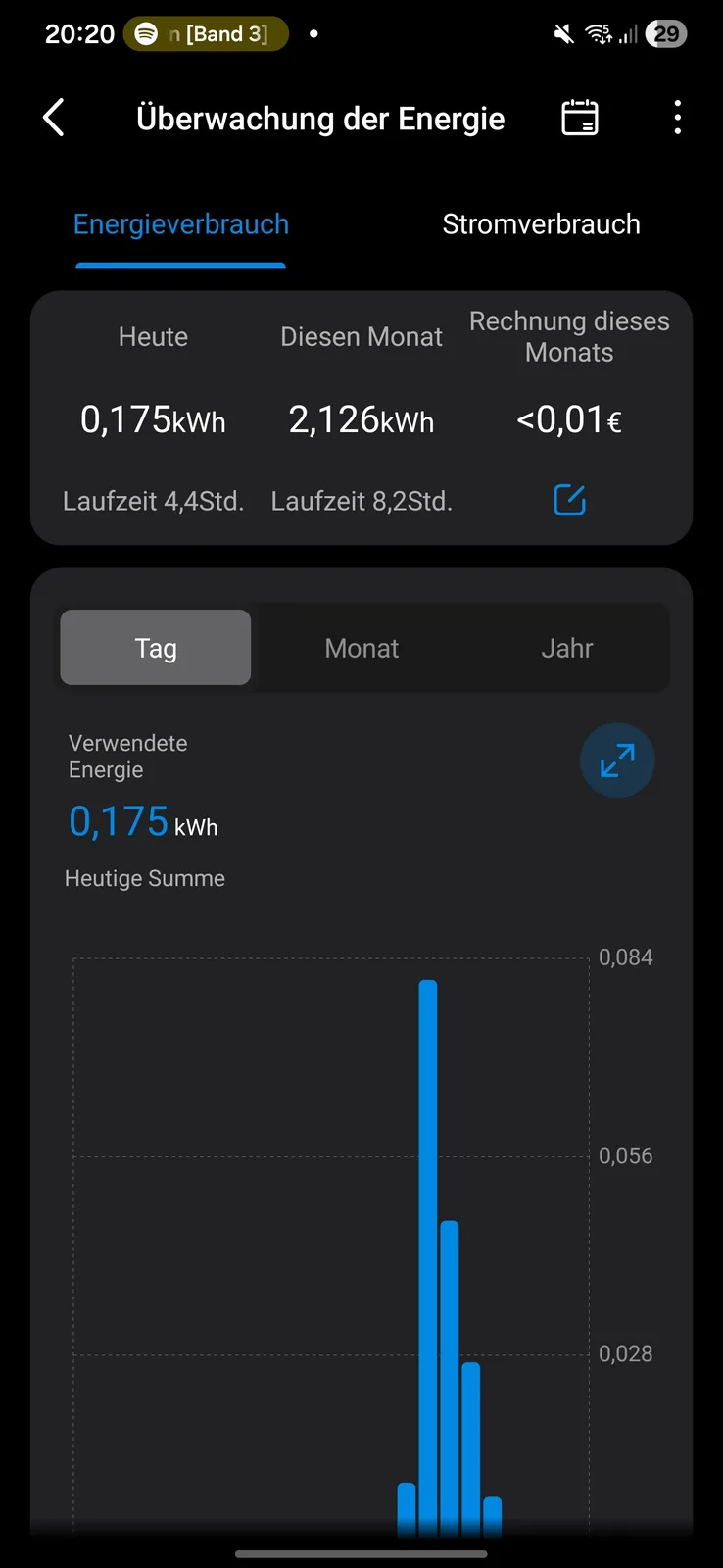The image size is (723, 1568).
Task: Expand the energy chart to fullscreen
Action: point(617,760)
